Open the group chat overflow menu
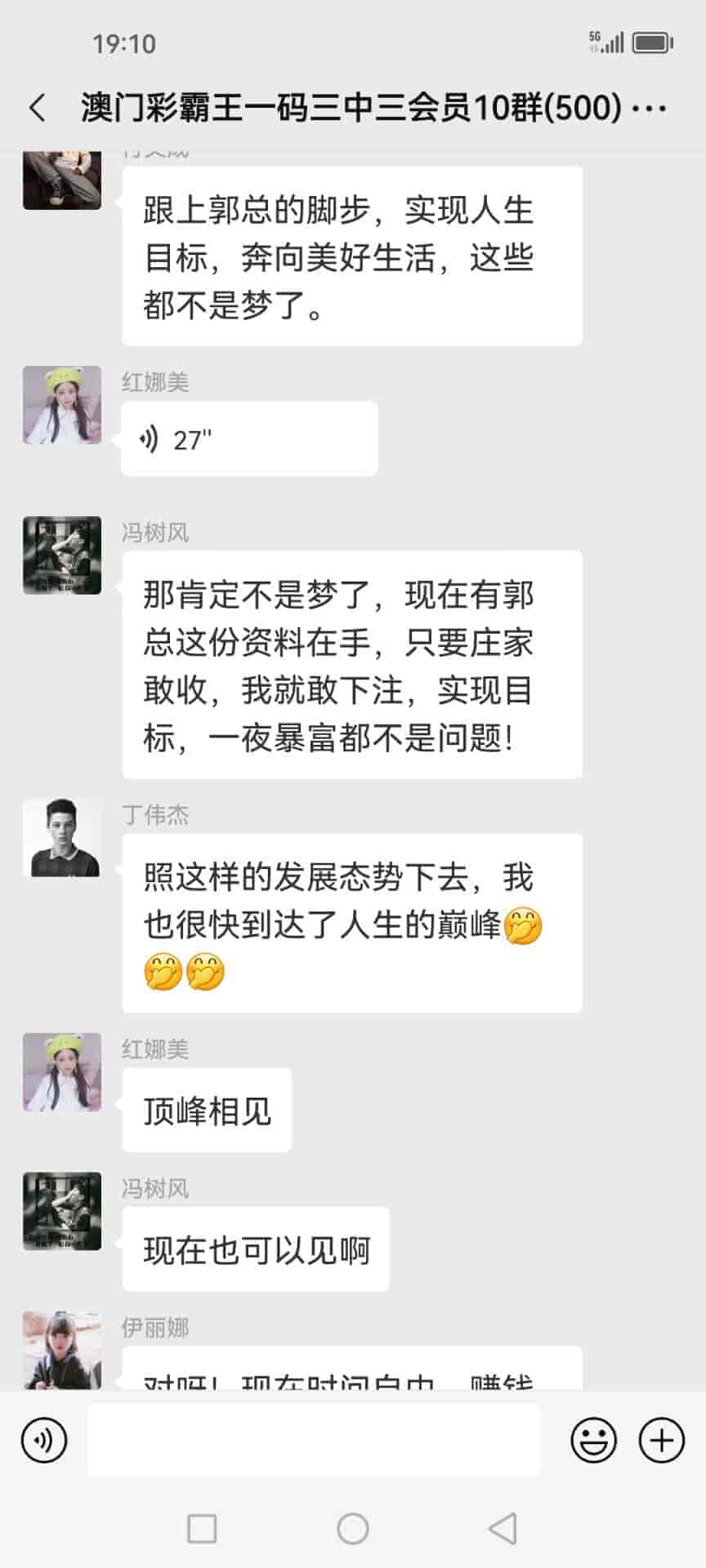 pyautogui.click(x=650, y=108)
